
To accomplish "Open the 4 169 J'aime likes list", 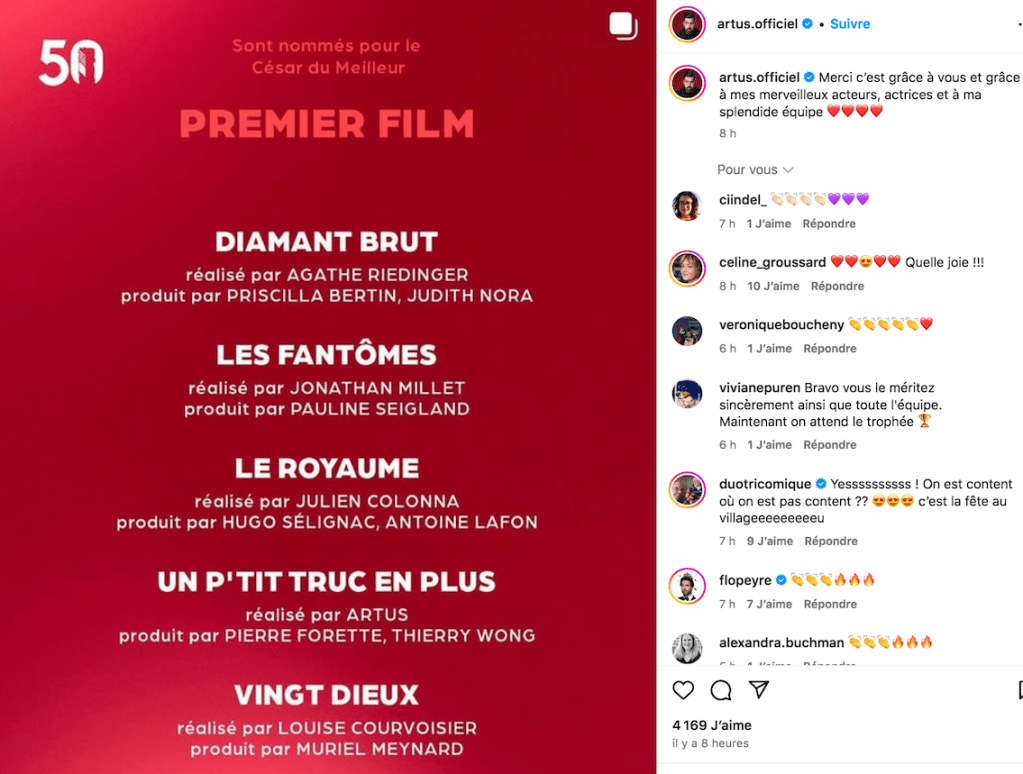I will click(711, 725).
